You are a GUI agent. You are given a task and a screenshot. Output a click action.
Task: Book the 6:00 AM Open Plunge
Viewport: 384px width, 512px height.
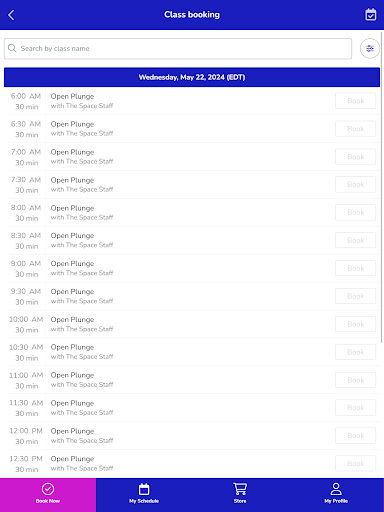point(355,101)
